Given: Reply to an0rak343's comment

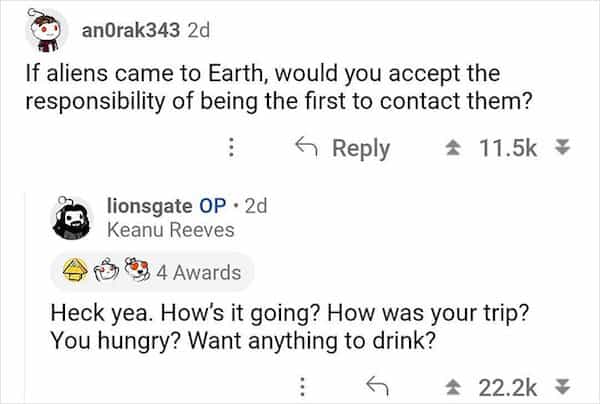Looking at the screenshot, I should click(x=343, y=149).
